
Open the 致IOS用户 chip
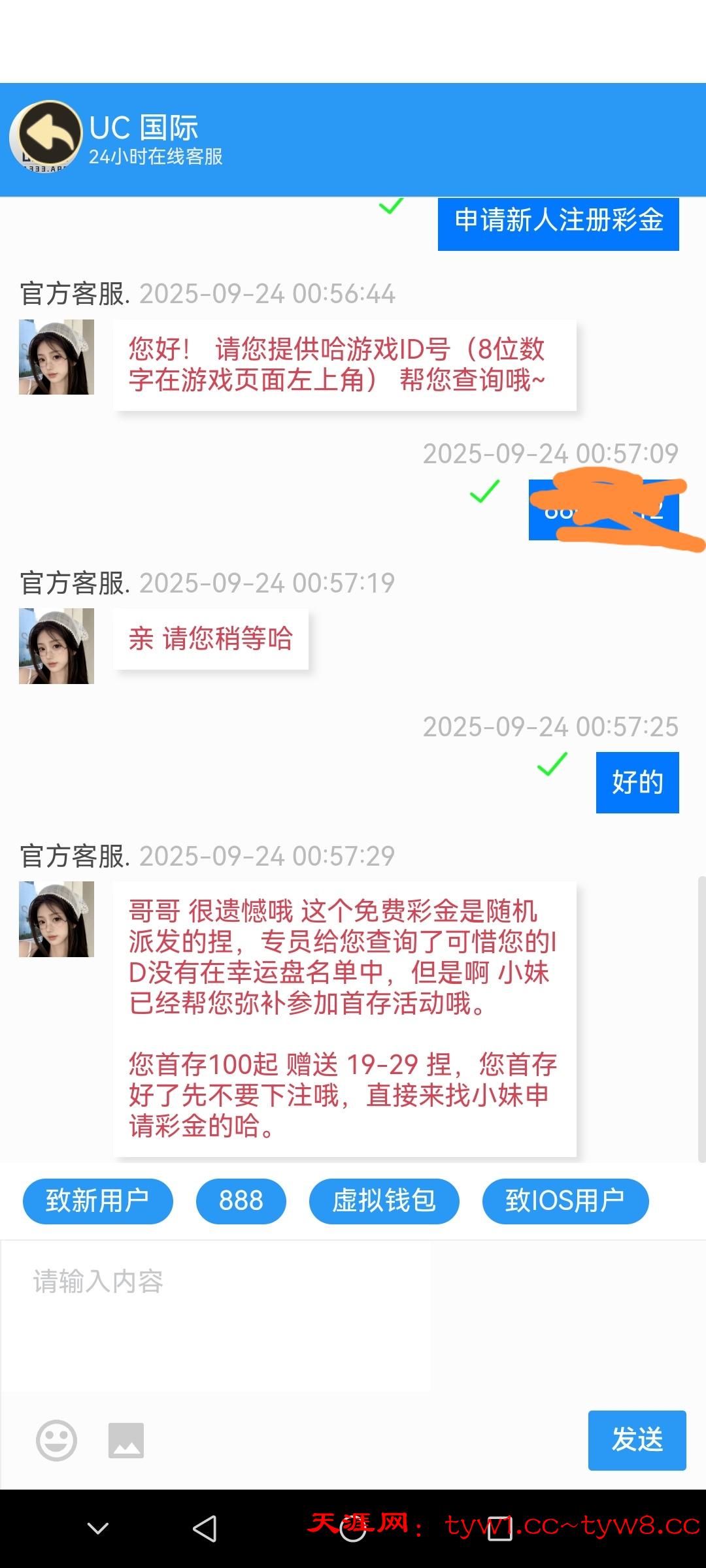(x=565, y=1201)
